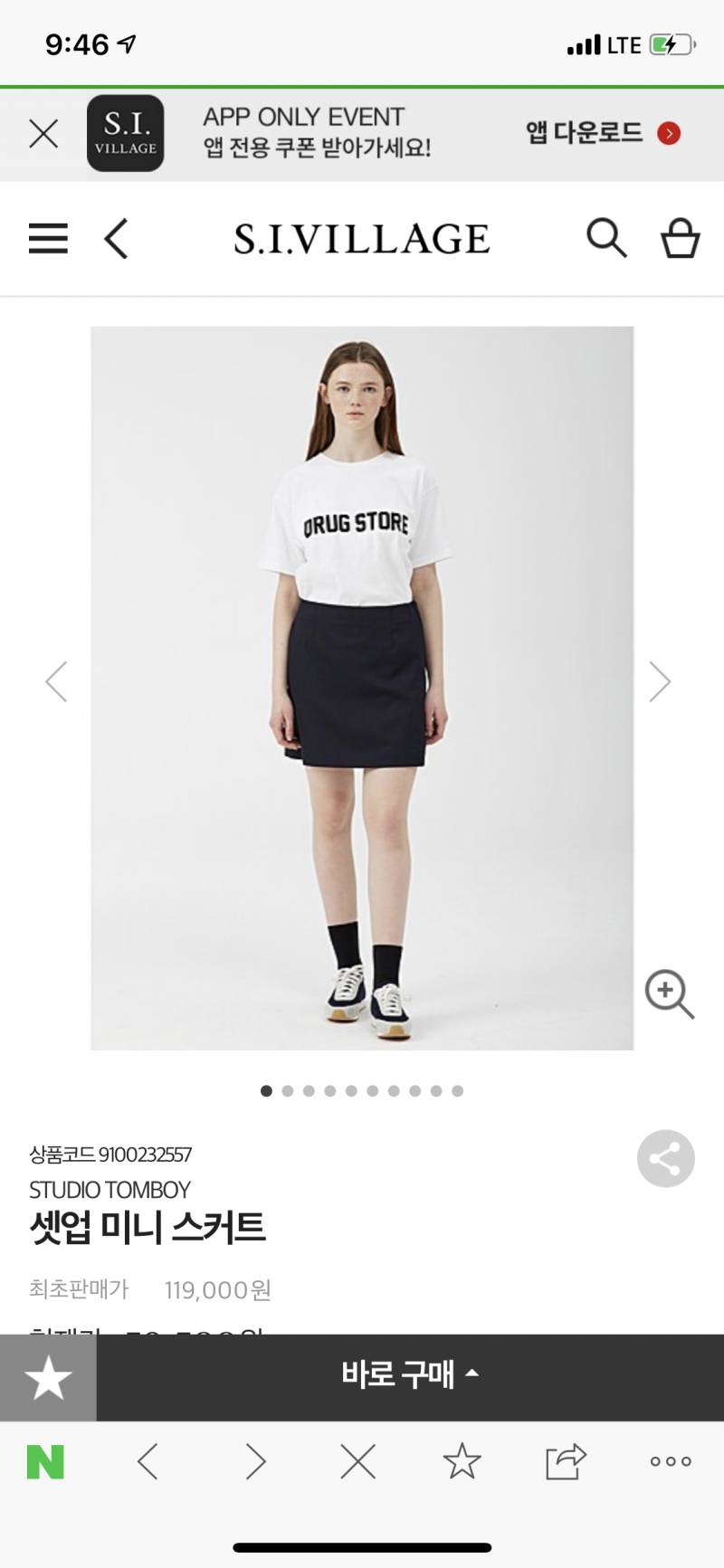724x1568 pixels.
Task: Go to the browser's previous page
Action: pos(148,1461)
